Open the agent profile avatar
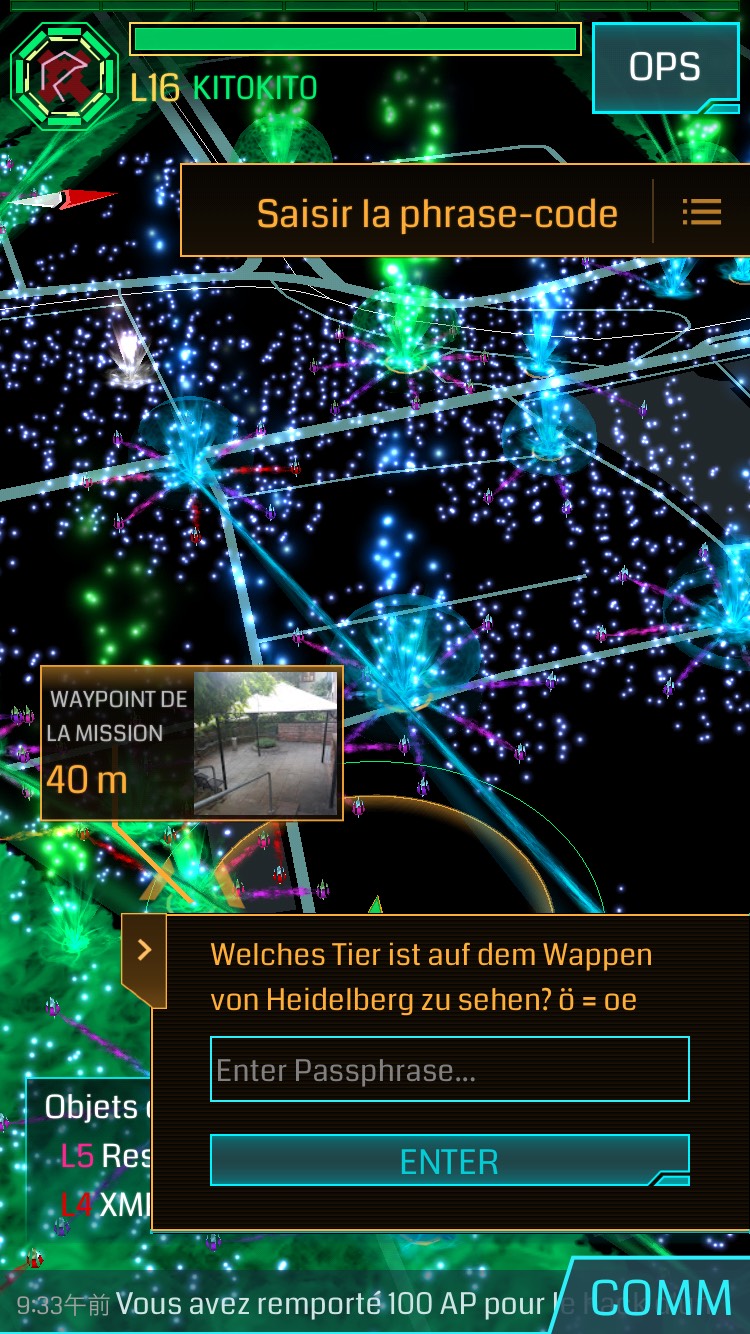Viewport: 750px width, 1334px height. (64, 75)
